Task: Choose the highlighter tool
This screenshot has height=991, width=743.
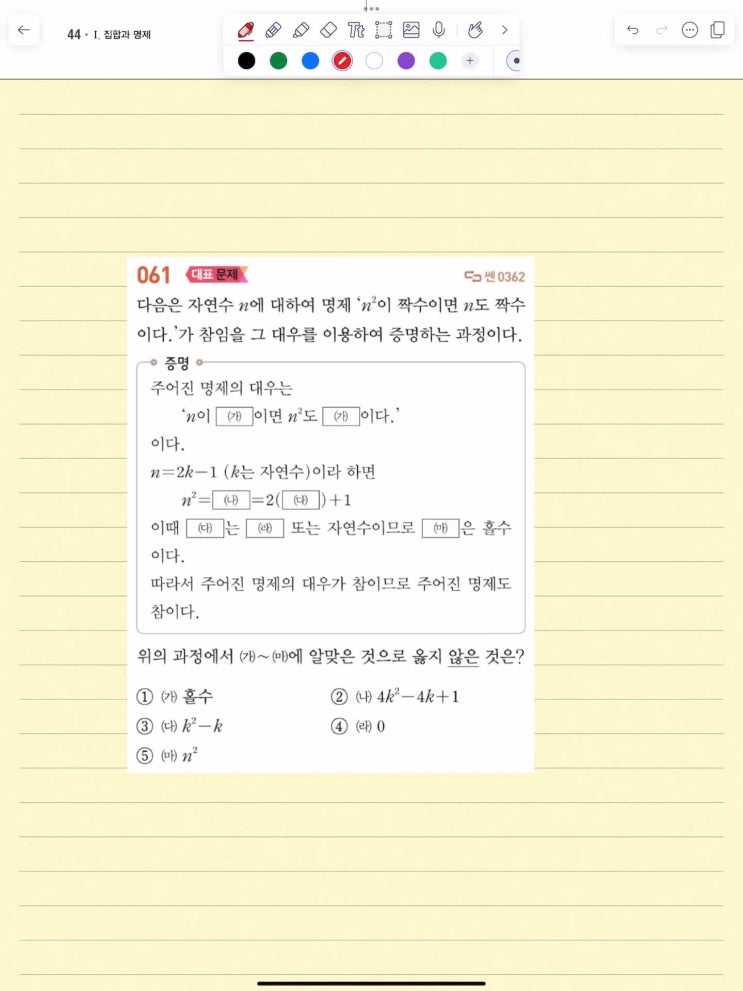Action: point(301,30)
